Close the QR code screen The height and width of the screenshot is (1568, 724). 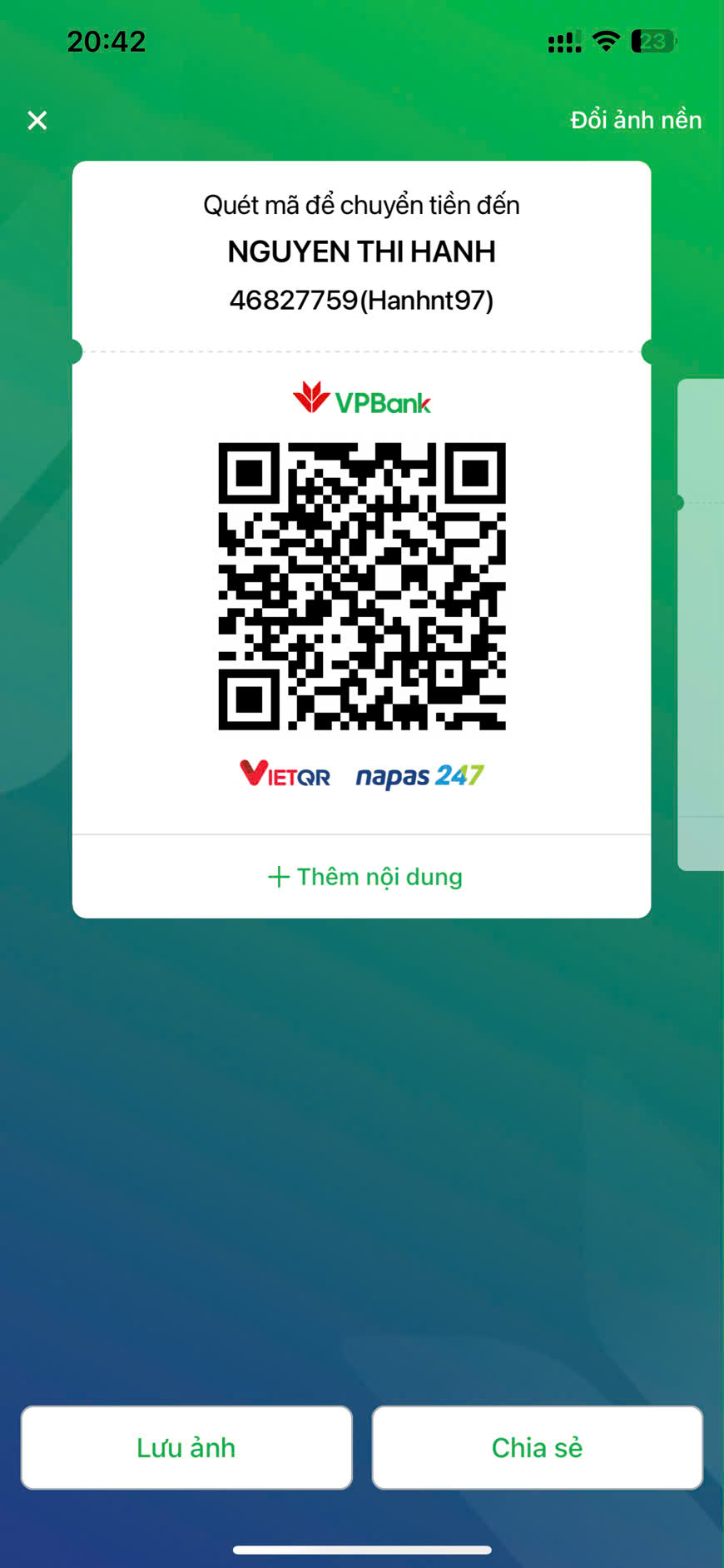(x=37, y=121)
